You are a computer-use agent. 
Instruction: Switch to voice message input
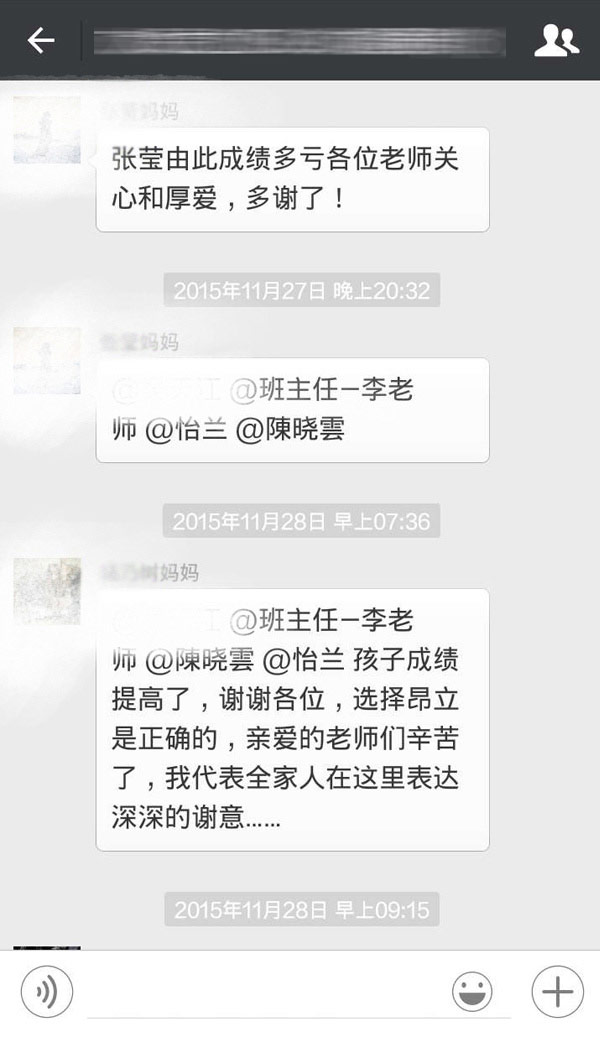(46, 992)
